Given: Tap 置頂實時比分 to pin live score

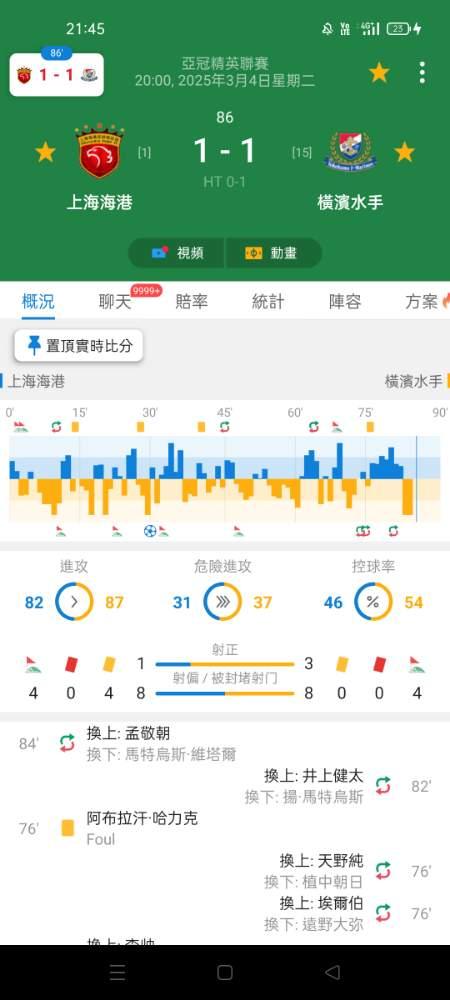Looking at the screenshot, I should 78,346.
